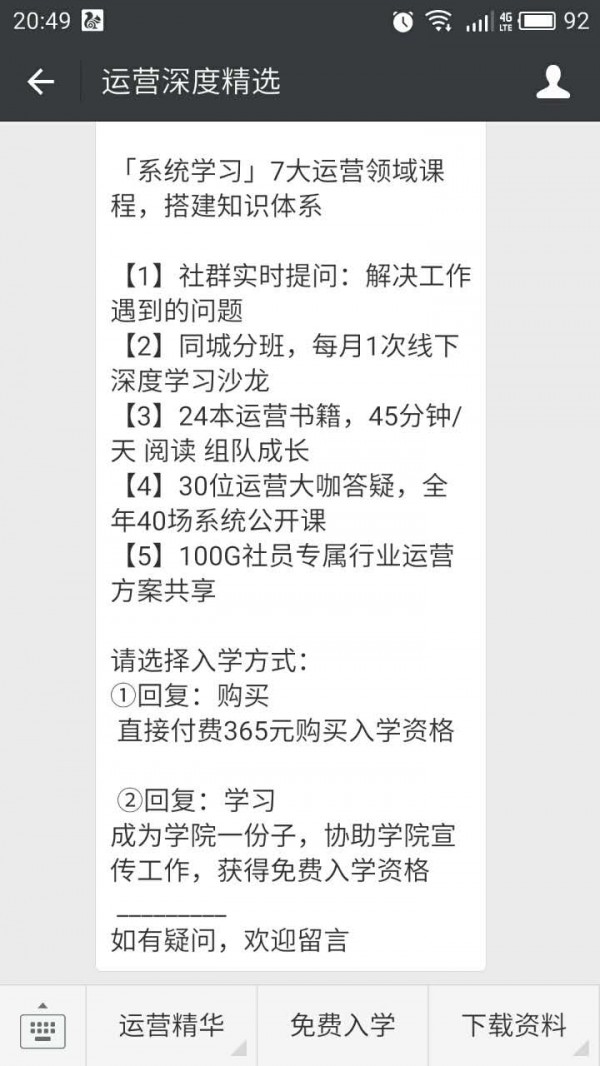
Task: Switch to keyboard input mode
Action: coord(42,1026)
